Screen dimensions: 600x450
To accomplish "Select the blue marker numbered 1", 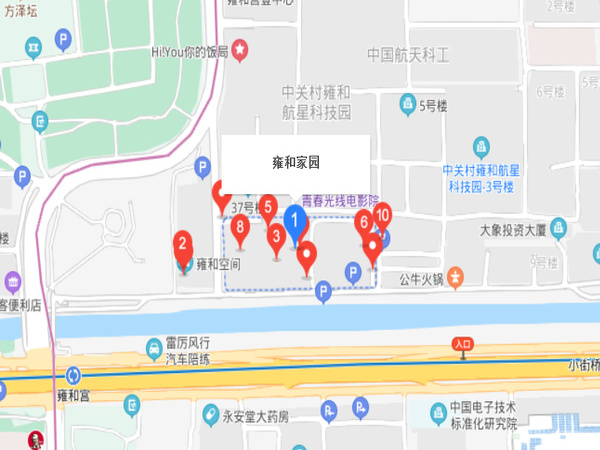I will point(294,219).
